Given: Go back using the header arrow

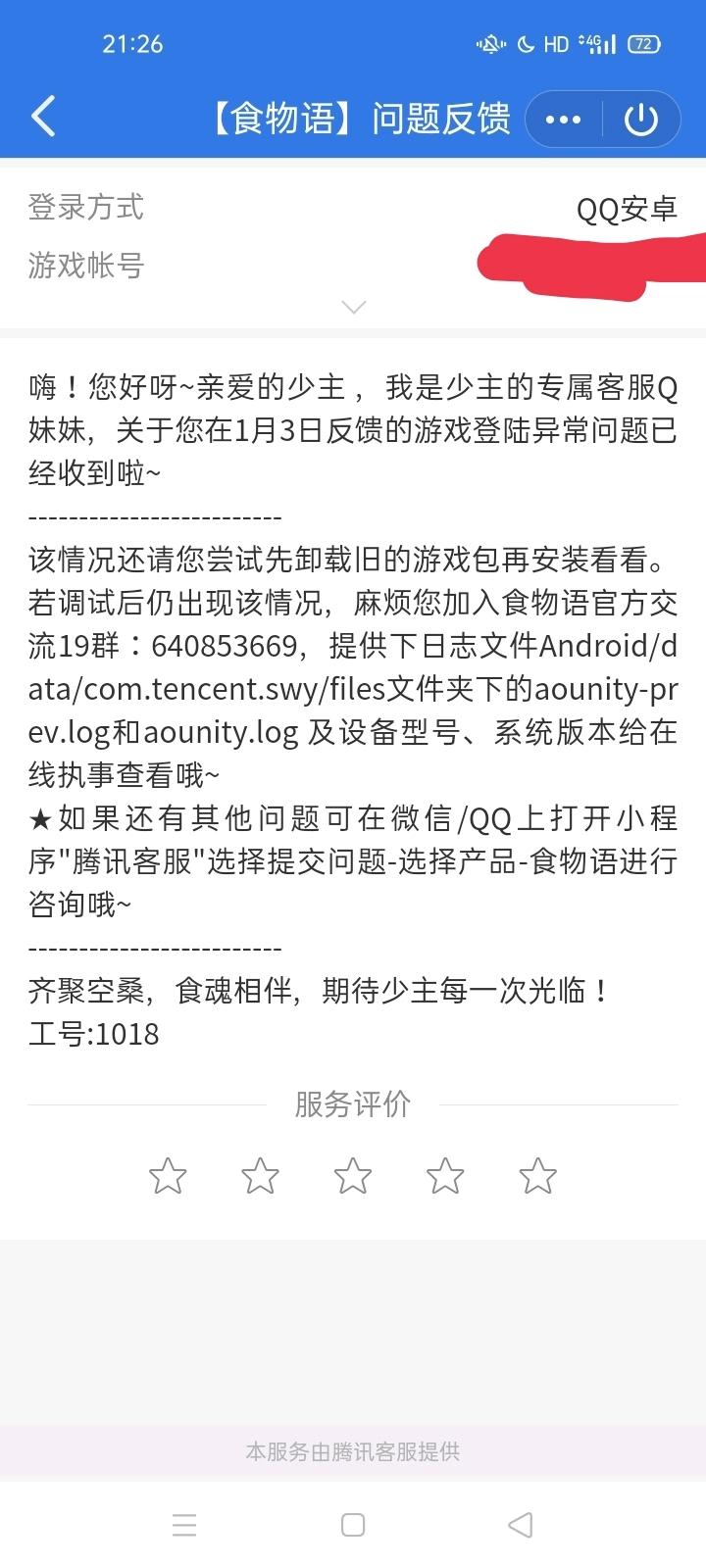Looking at the screenshot, I should click(43, 118).
